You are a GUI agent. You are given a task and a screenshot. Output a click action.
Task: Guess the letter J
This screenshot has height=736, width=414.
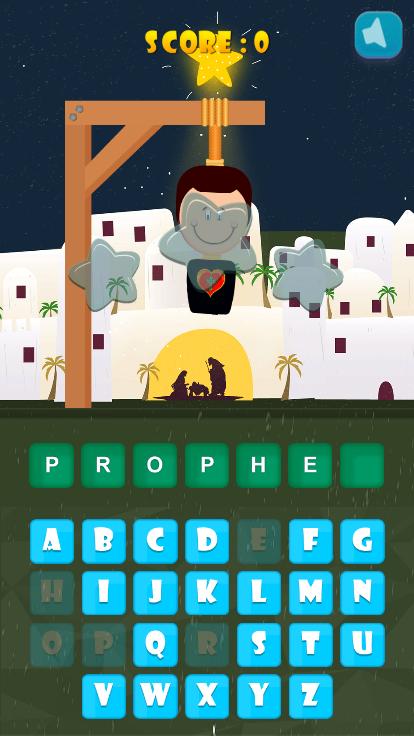(x=155, y=593)
